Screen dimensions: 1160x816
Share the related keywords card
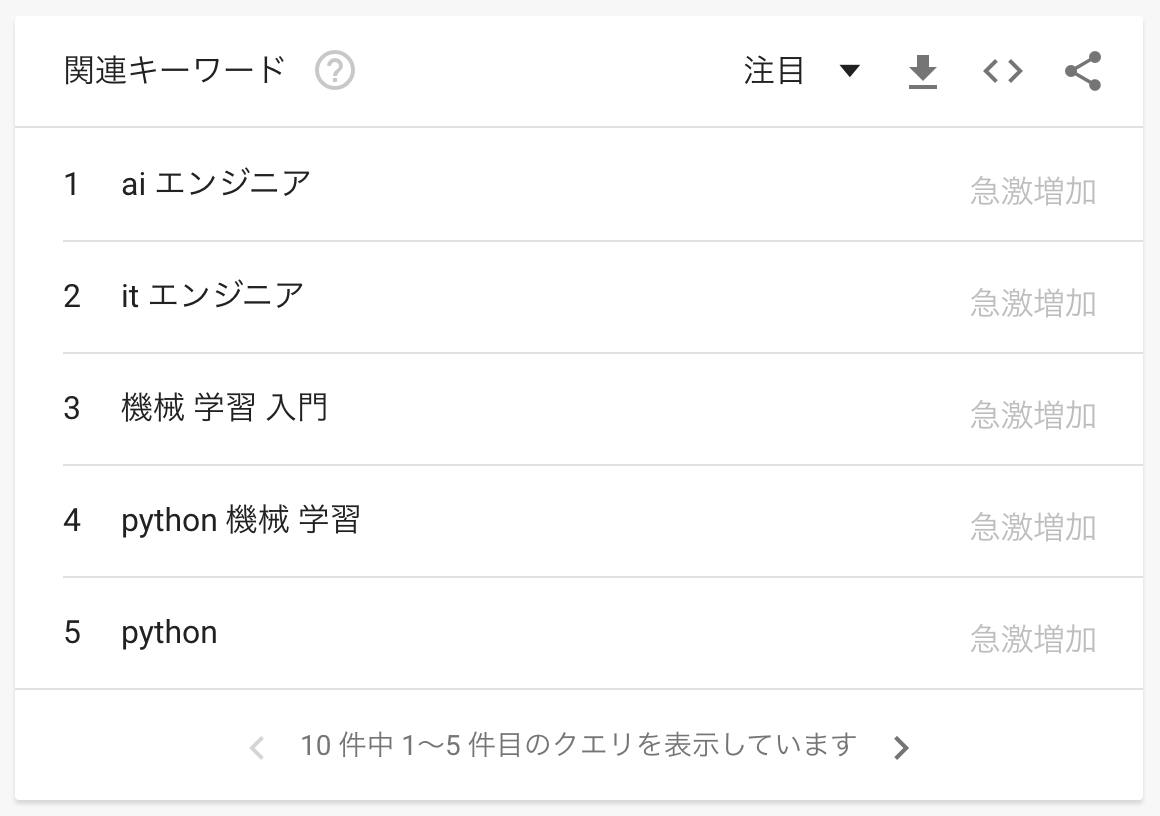click(x=1083, y=71)
